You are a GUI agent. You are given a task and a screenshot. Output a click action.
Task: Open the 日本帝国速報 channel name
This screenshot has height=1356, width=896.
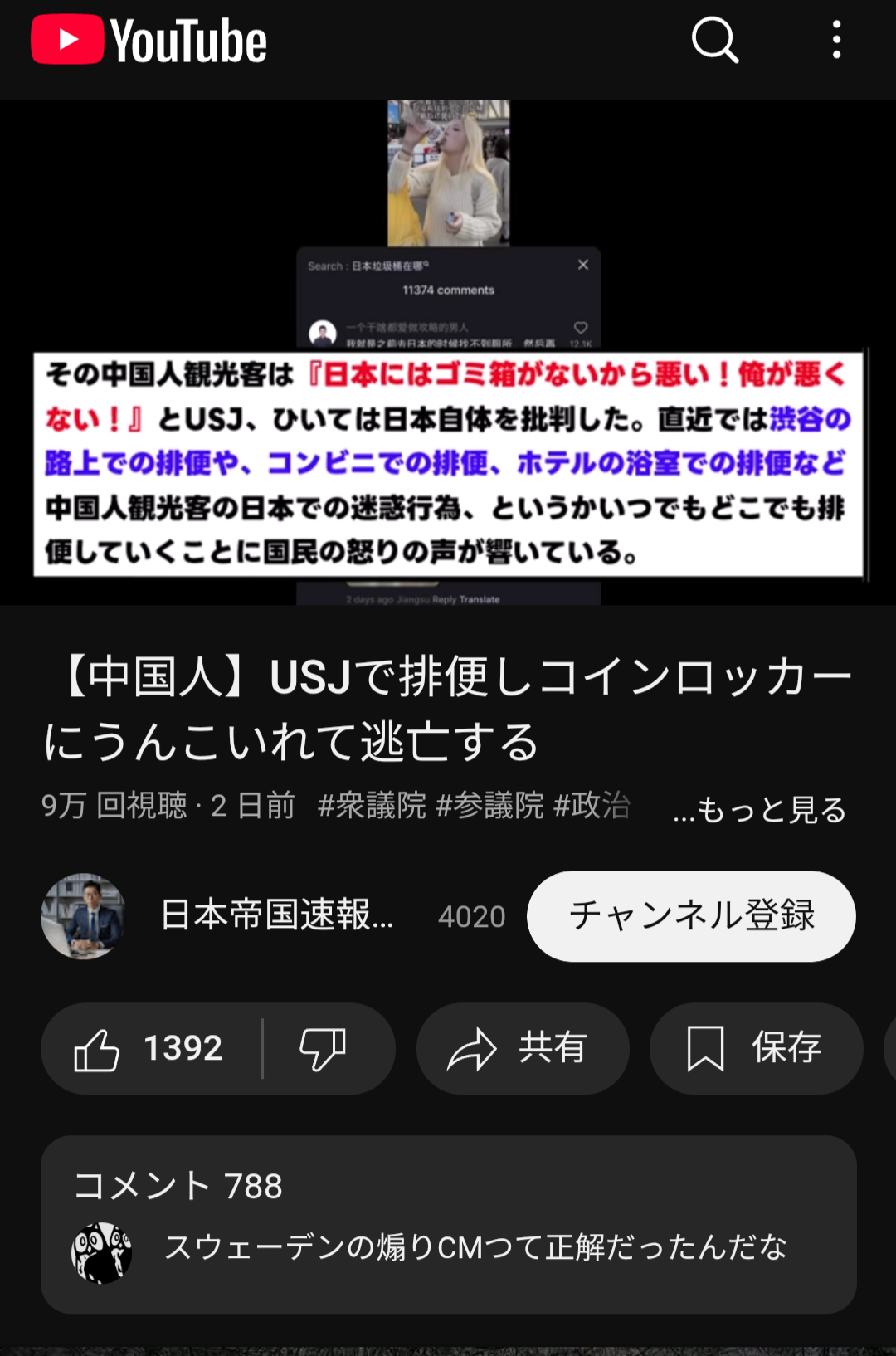pos(277,916)
